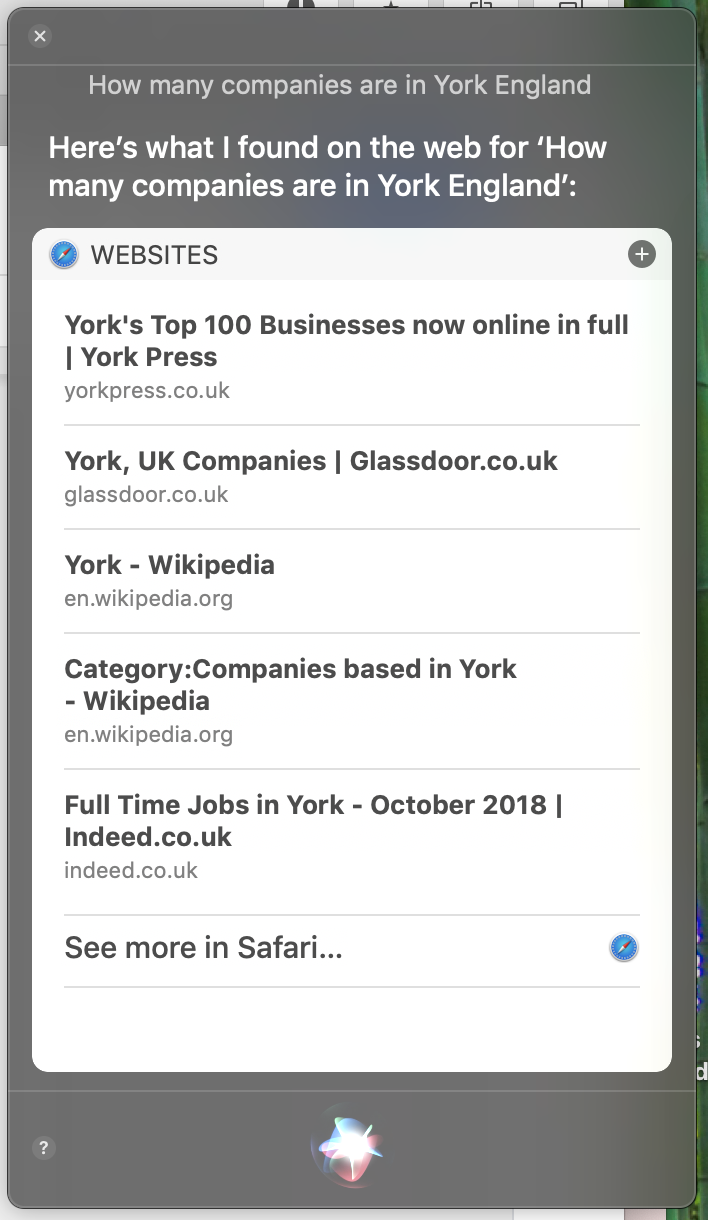Open the Glassdoor York, UK Companies result
The width and height of the screenshot is (708, 1220).
pyautogui.click(x=311, y=462)
